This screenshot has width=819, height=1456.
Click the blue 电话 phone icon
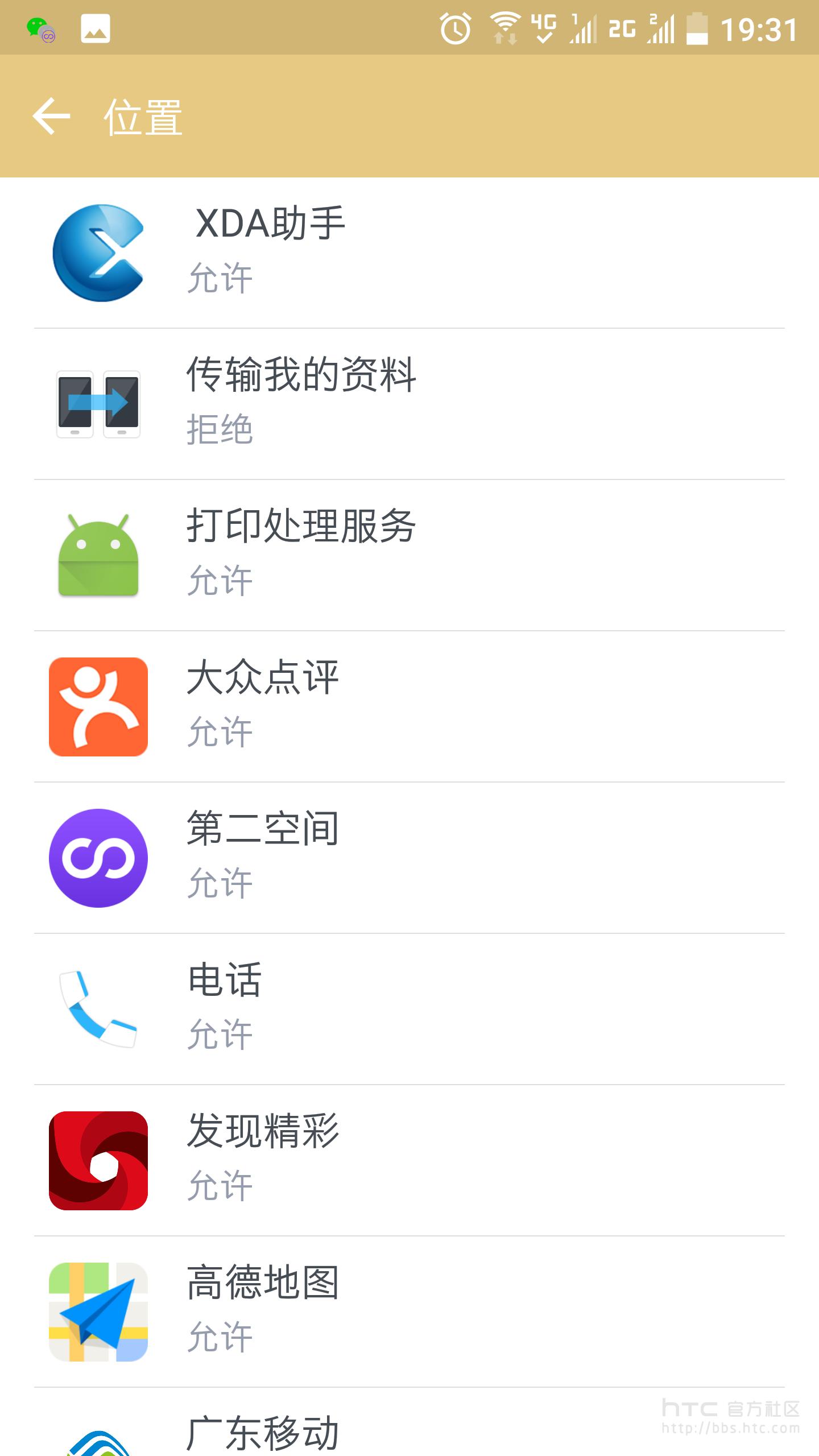pos(98,1010)
